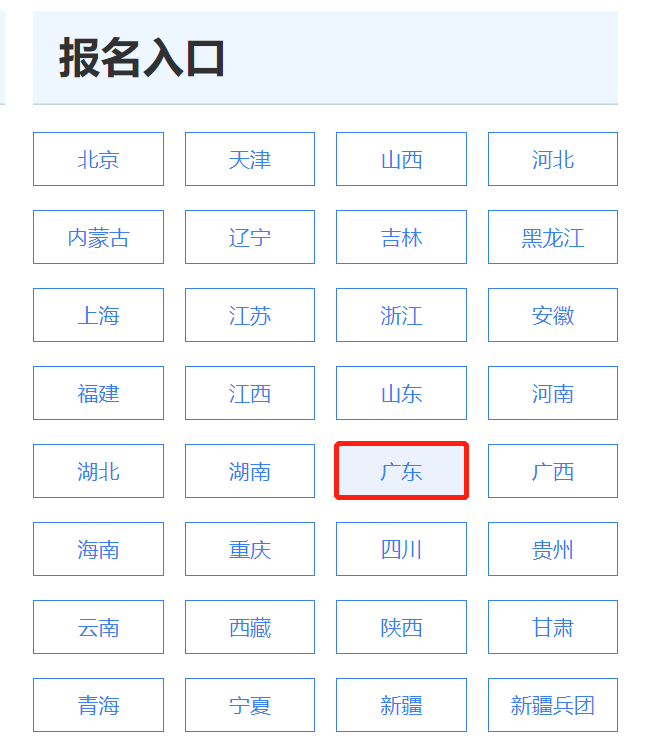Select the 山东 button

point(401,393)
